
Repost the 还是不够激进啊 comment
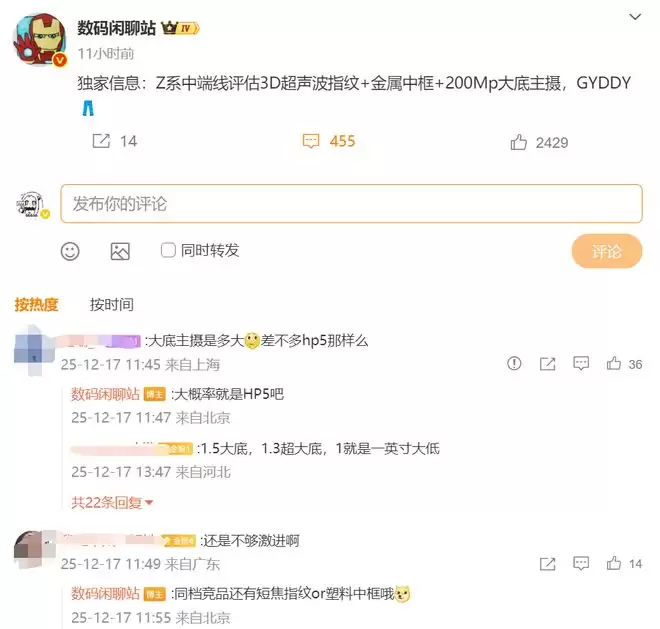coord(548,564)
